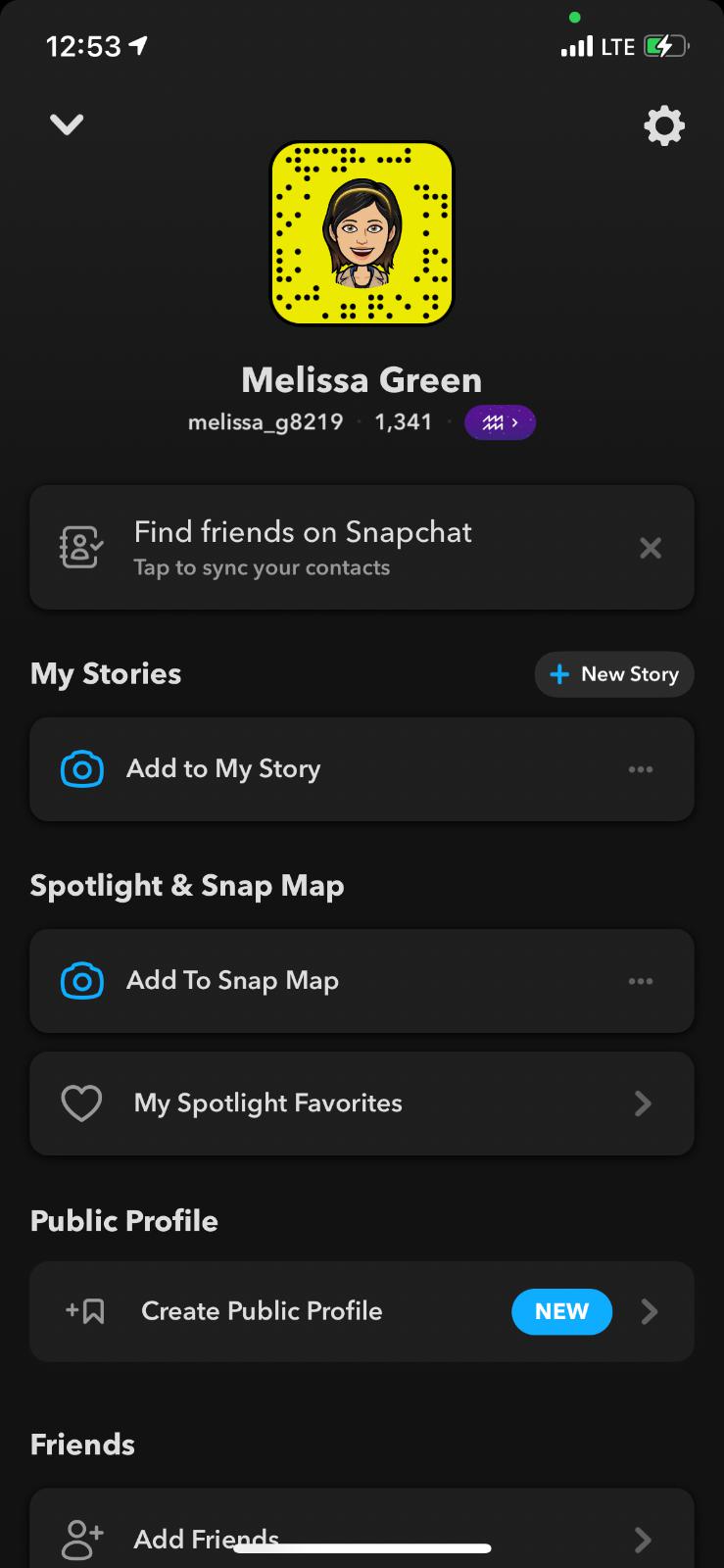Open the Snapcode with Bitmoji avatar

(x=362, y=233)
